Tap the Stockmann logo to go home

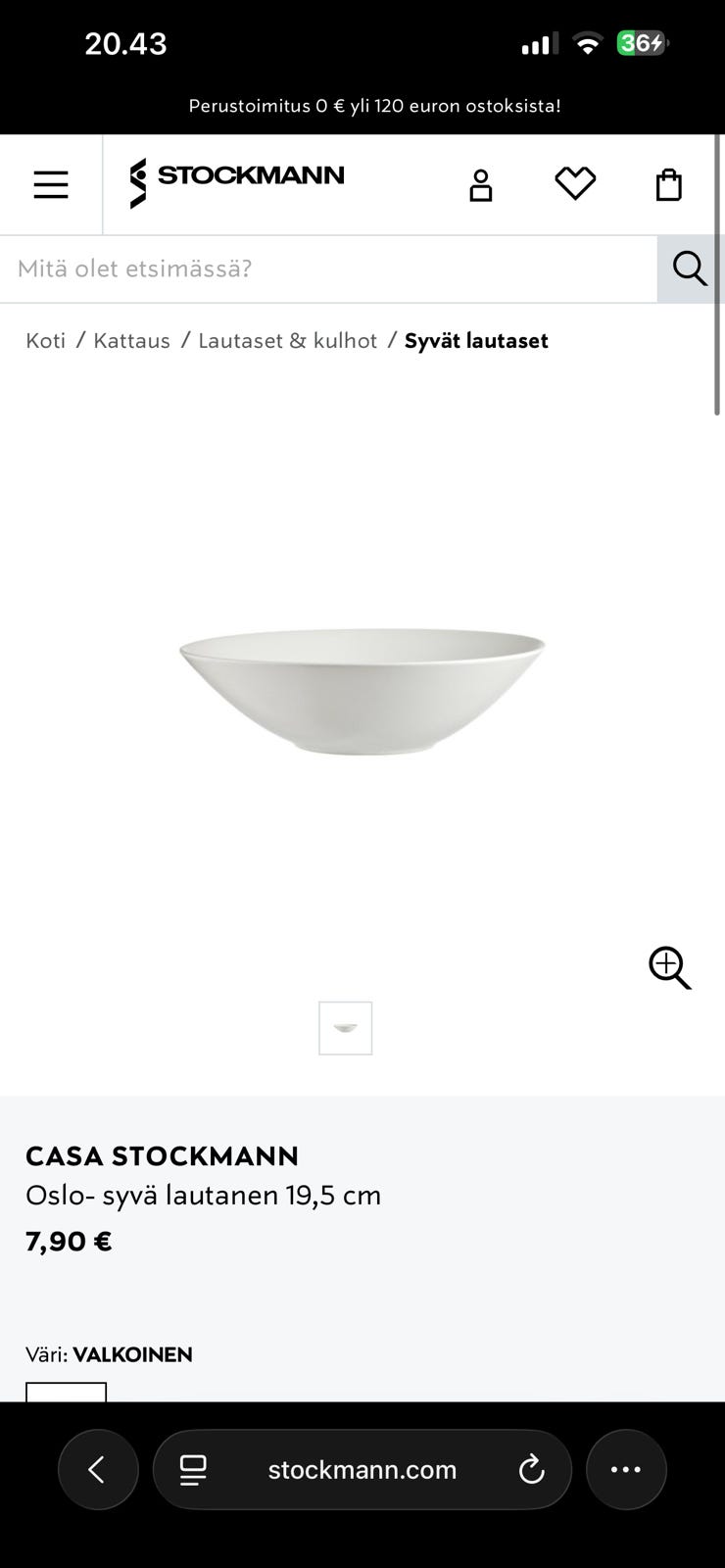point(237,182)
